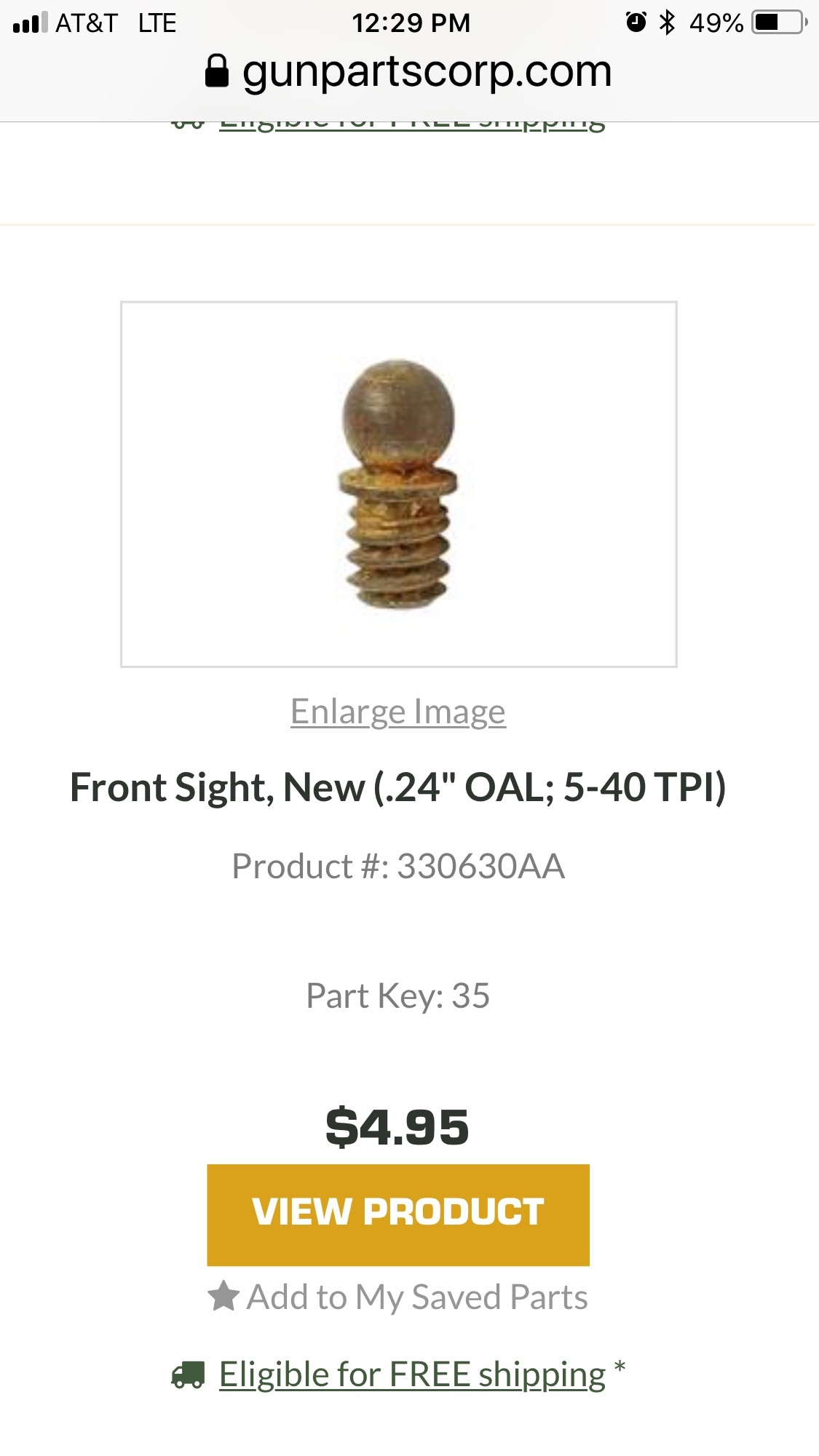Open the front sight product image
The image size is (819, 1456).
[x=398, y=484]
